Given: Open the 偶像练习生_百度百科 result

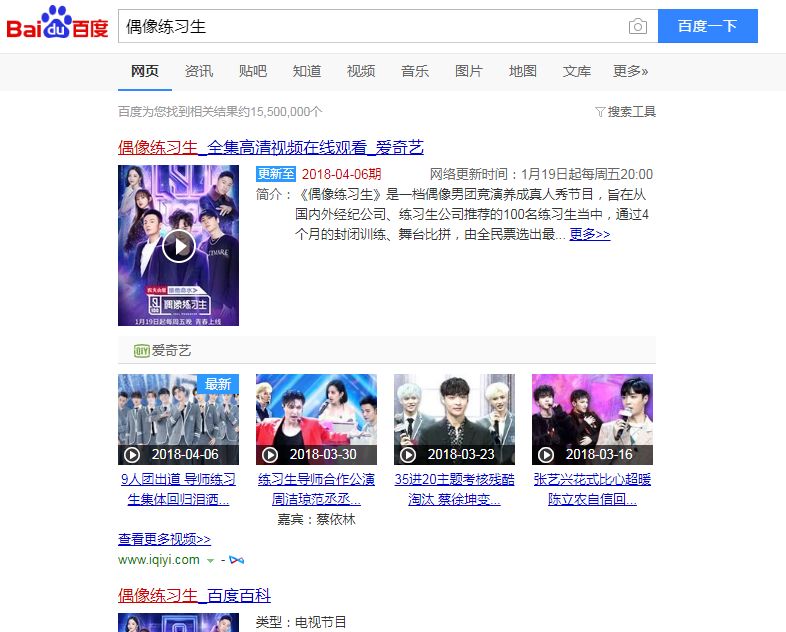Looking at the screenshot, I should tap(194, 596).
